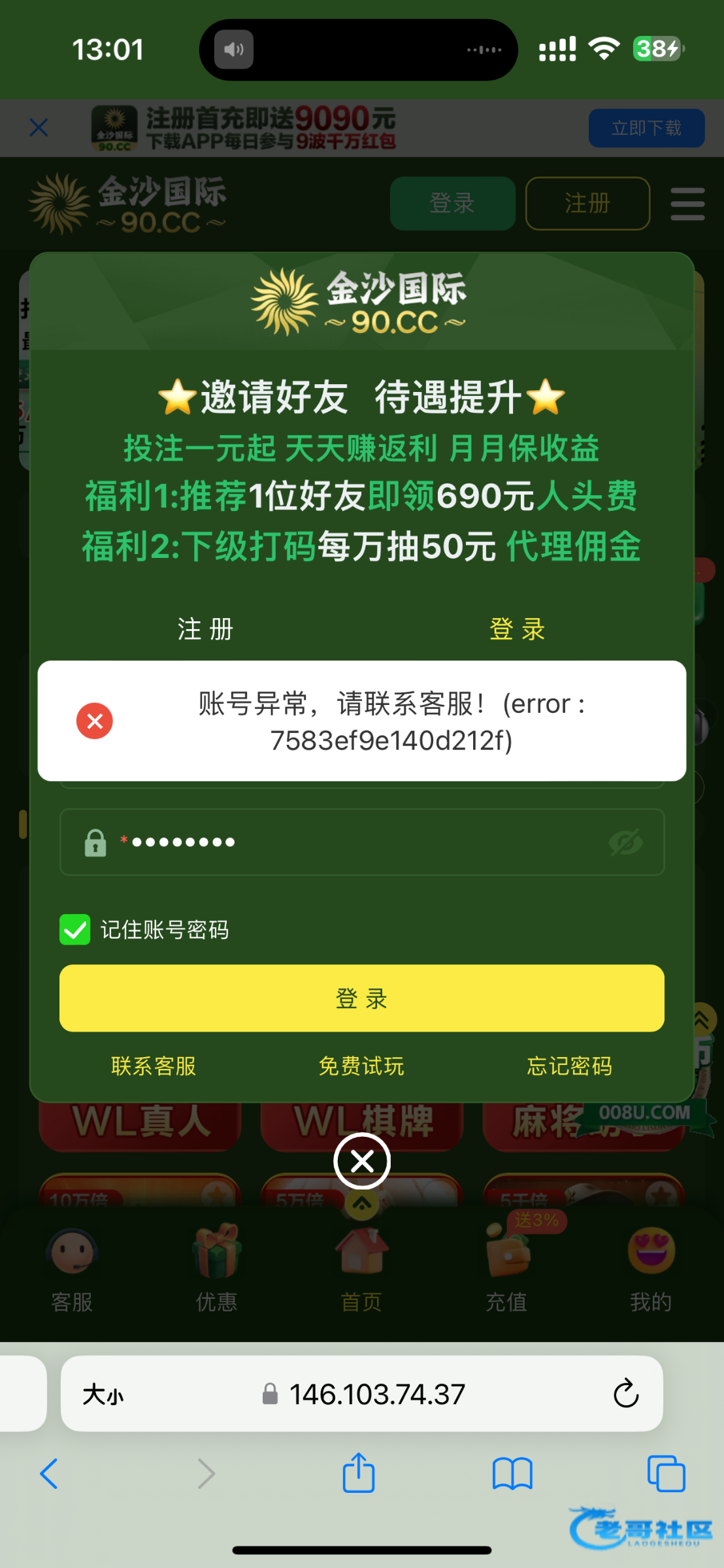
Task: Select the 登录 tab in dialog
Action: click(517, 629)
